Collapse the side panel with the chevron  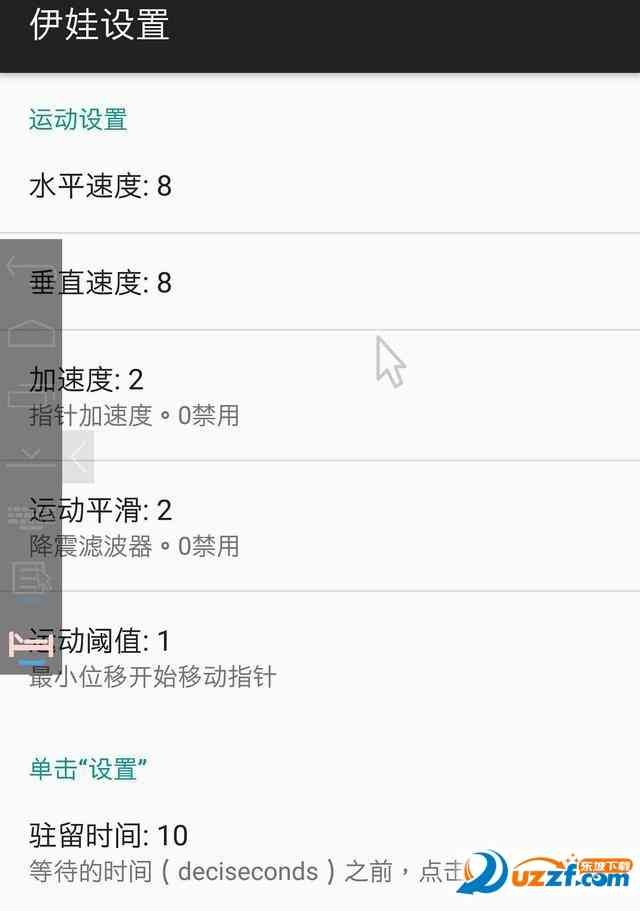pos(79,457)
